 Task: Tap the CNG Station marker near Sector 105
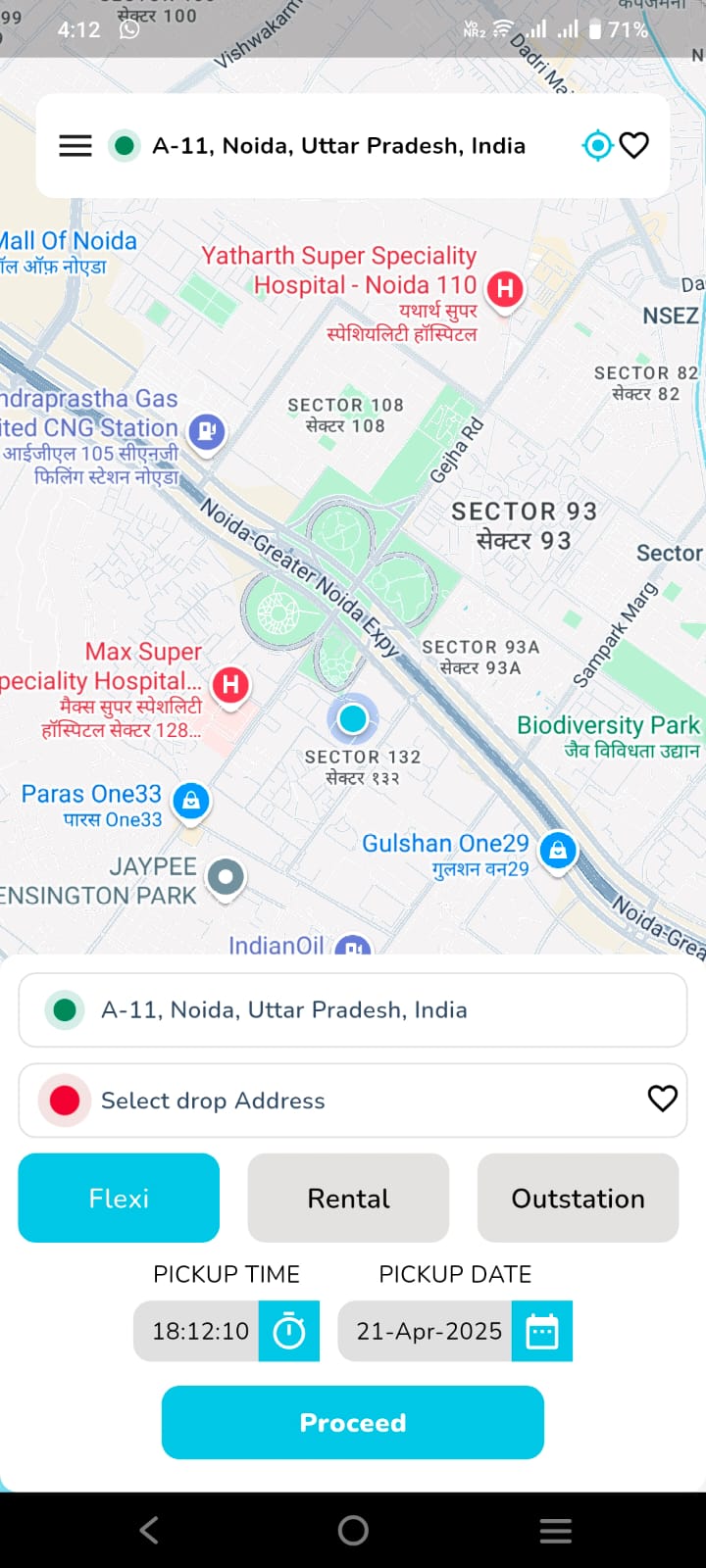206,431
